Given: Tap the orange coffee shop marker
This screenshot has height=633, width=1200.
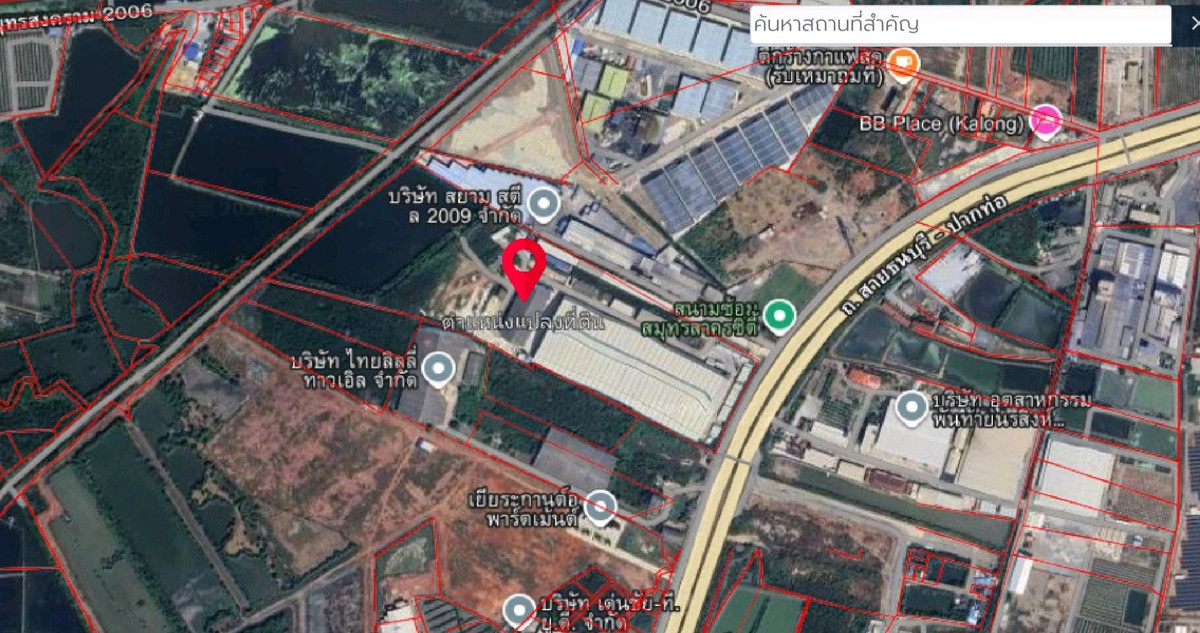Looking at the screenshot, I should [904, 64].
